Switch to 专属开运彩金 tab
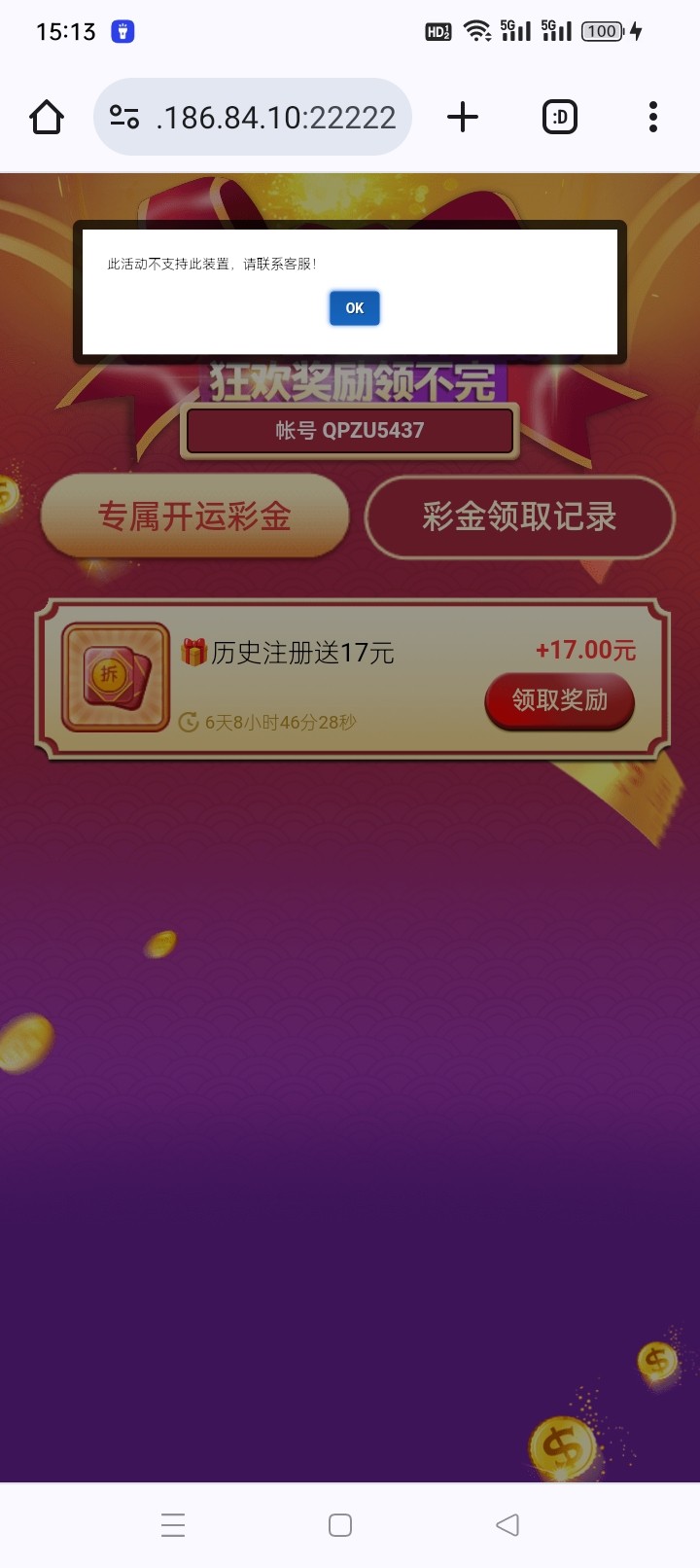 [x=194, y=517]
